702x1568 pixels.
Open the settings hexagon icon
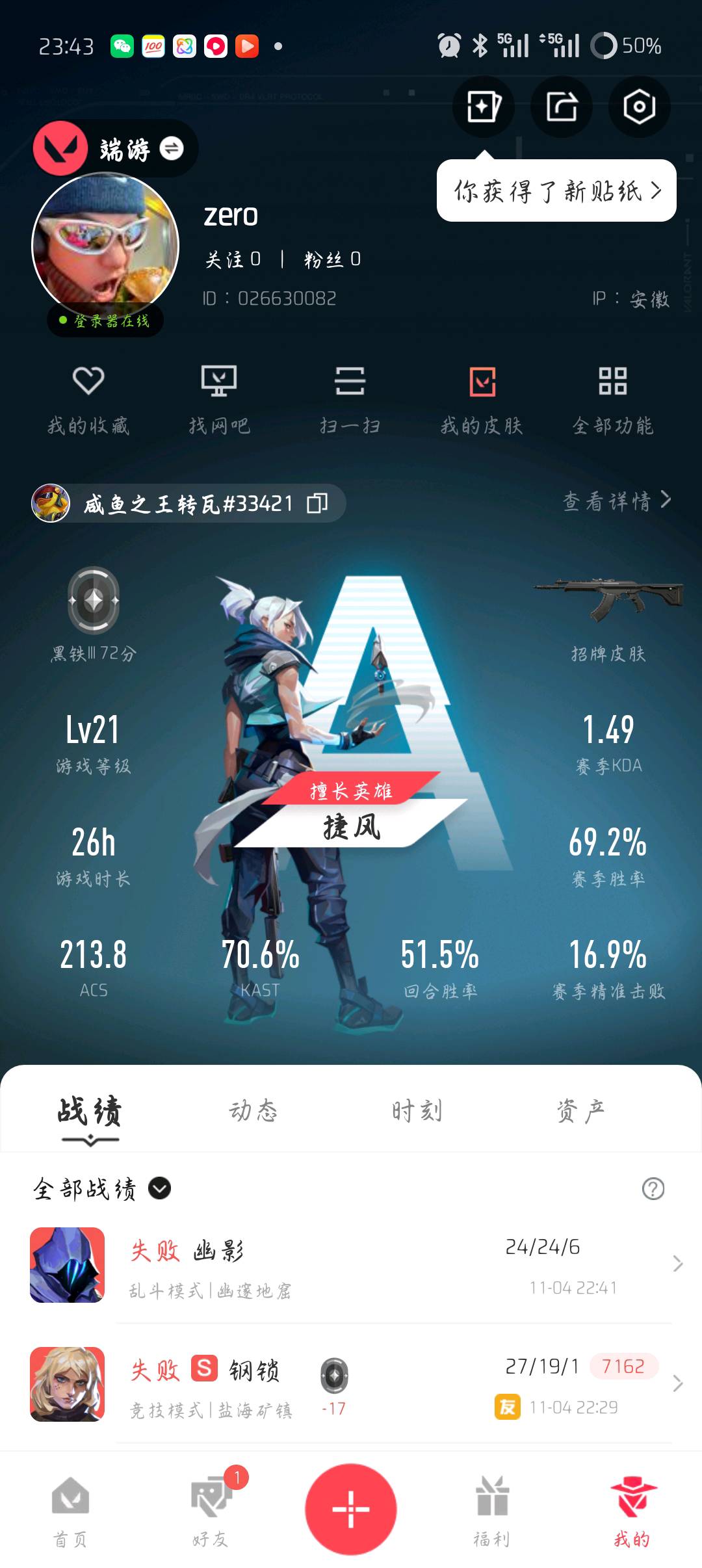pos(639,107)
